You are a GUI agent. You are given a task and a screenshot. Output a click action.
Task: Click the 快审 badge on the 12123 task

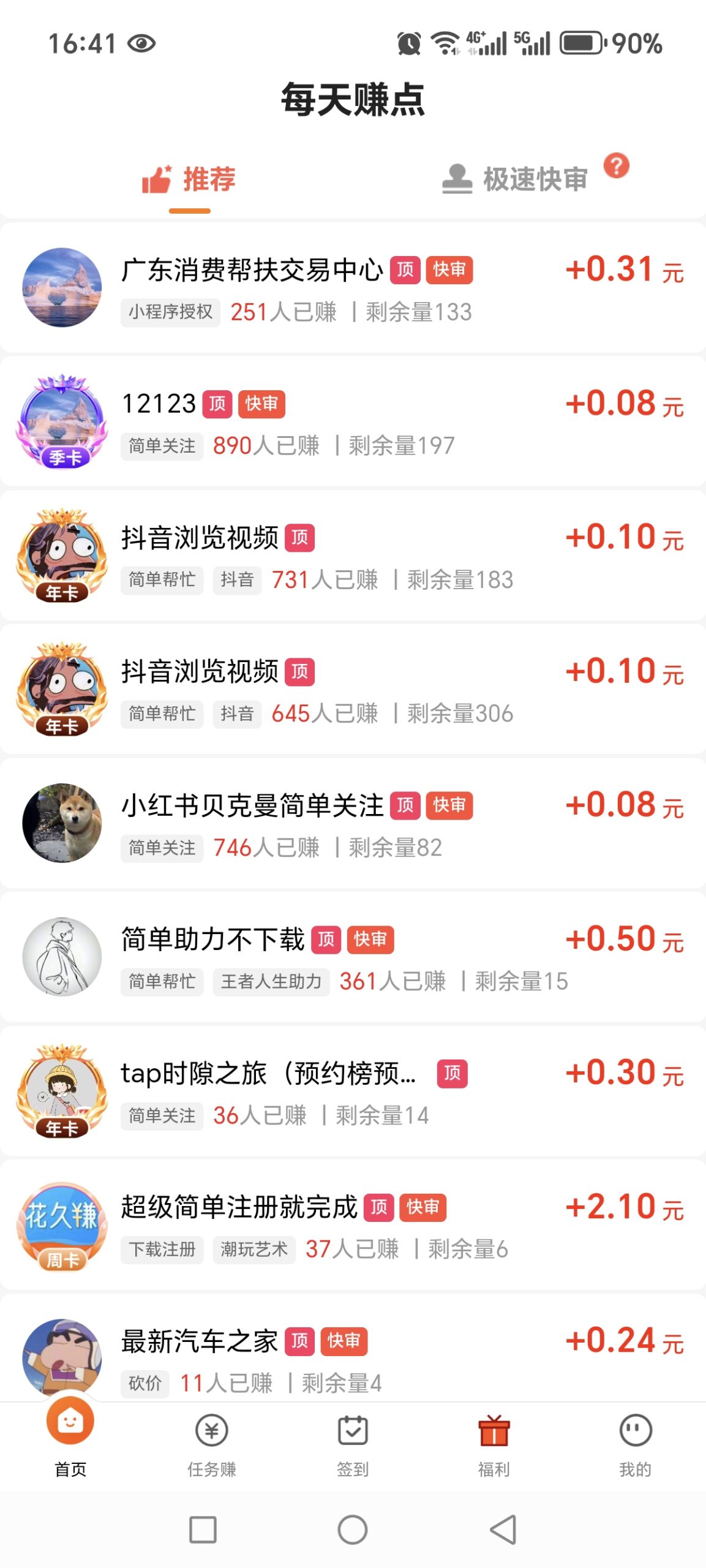pos(261,404)
